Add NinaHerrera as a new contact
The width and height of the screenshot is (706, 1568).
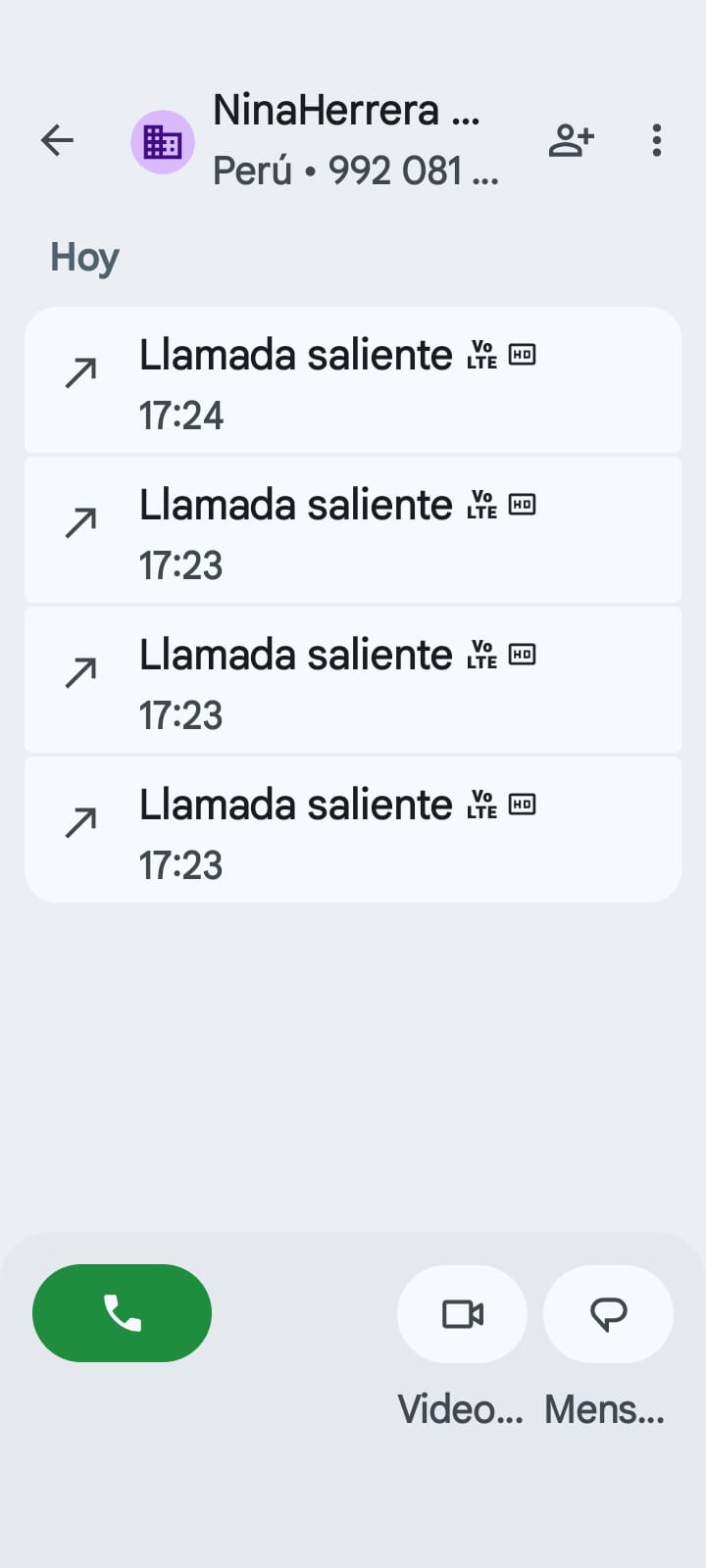(x=571, y=140)
